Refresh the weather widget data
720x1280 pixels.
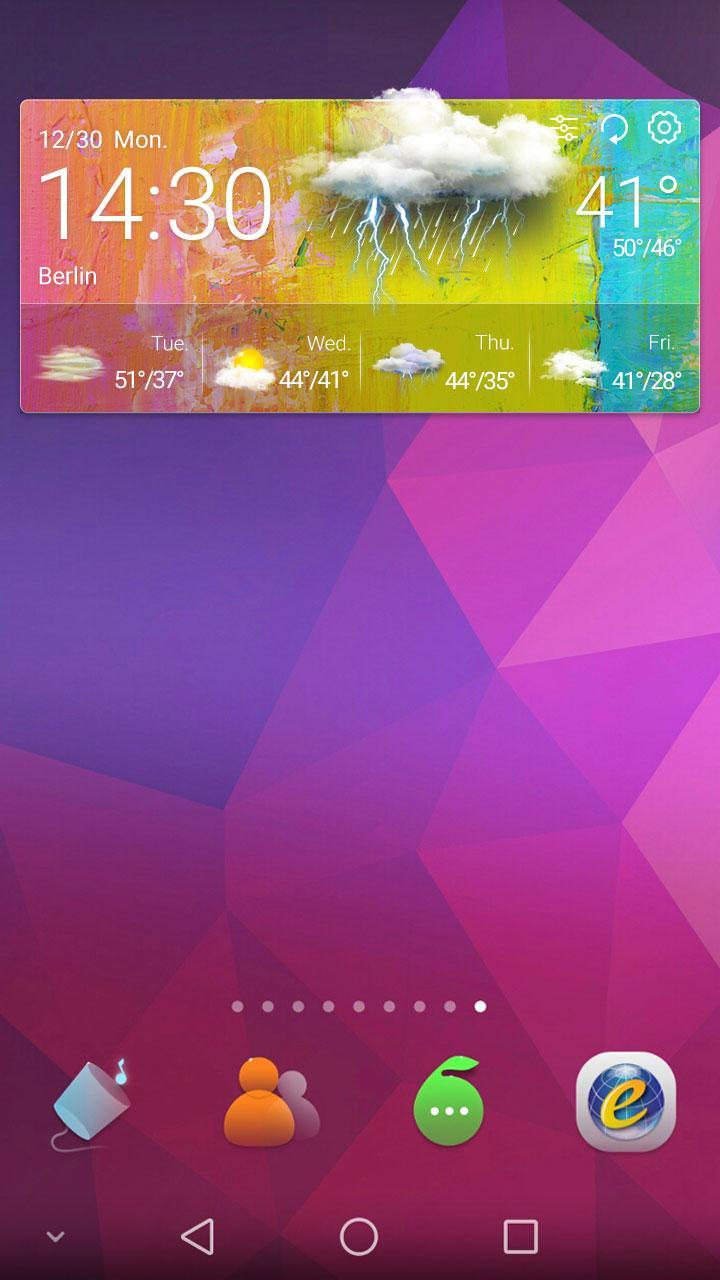pyautogui.click(x=614, y=128)
